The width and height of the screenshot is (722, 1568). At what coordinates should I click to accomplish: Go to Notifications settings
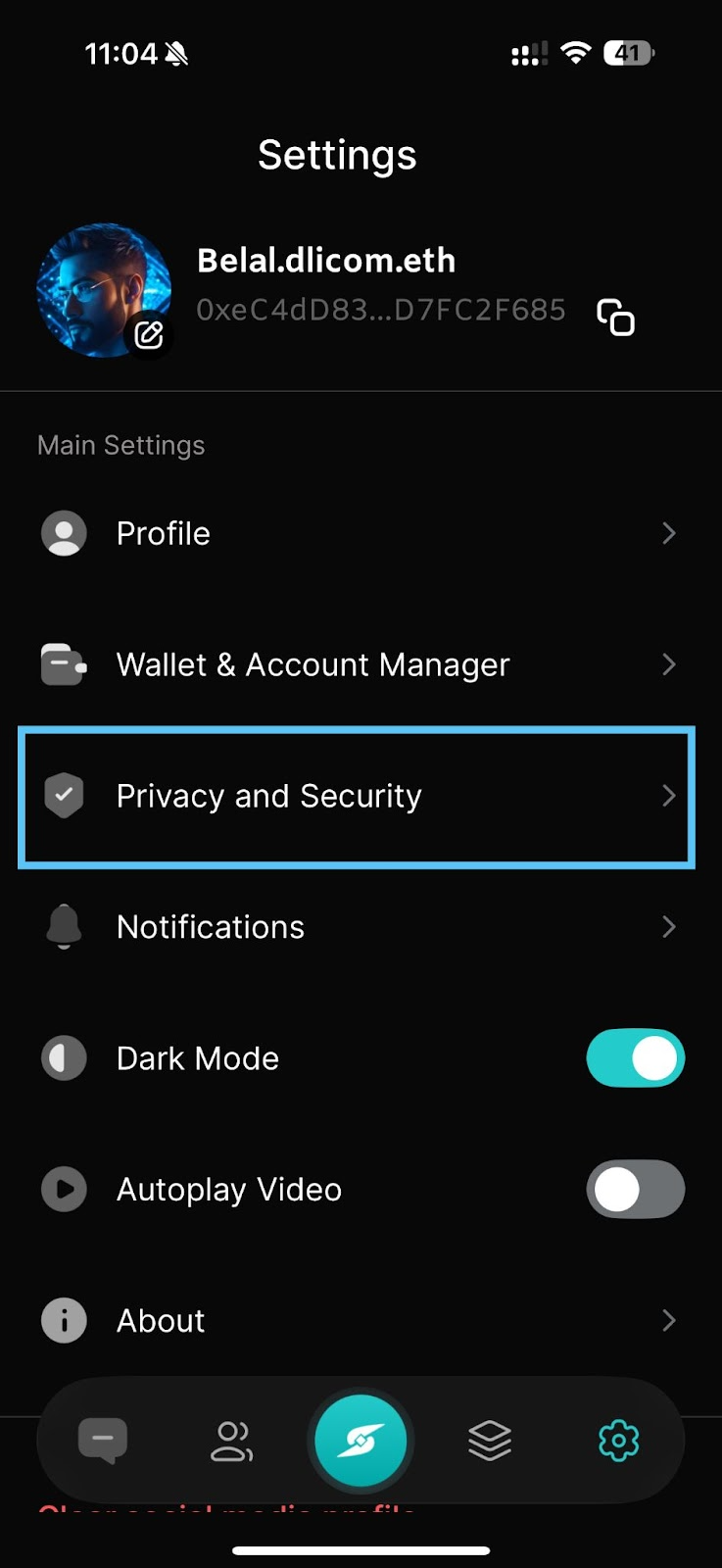(x=359, y=927)
